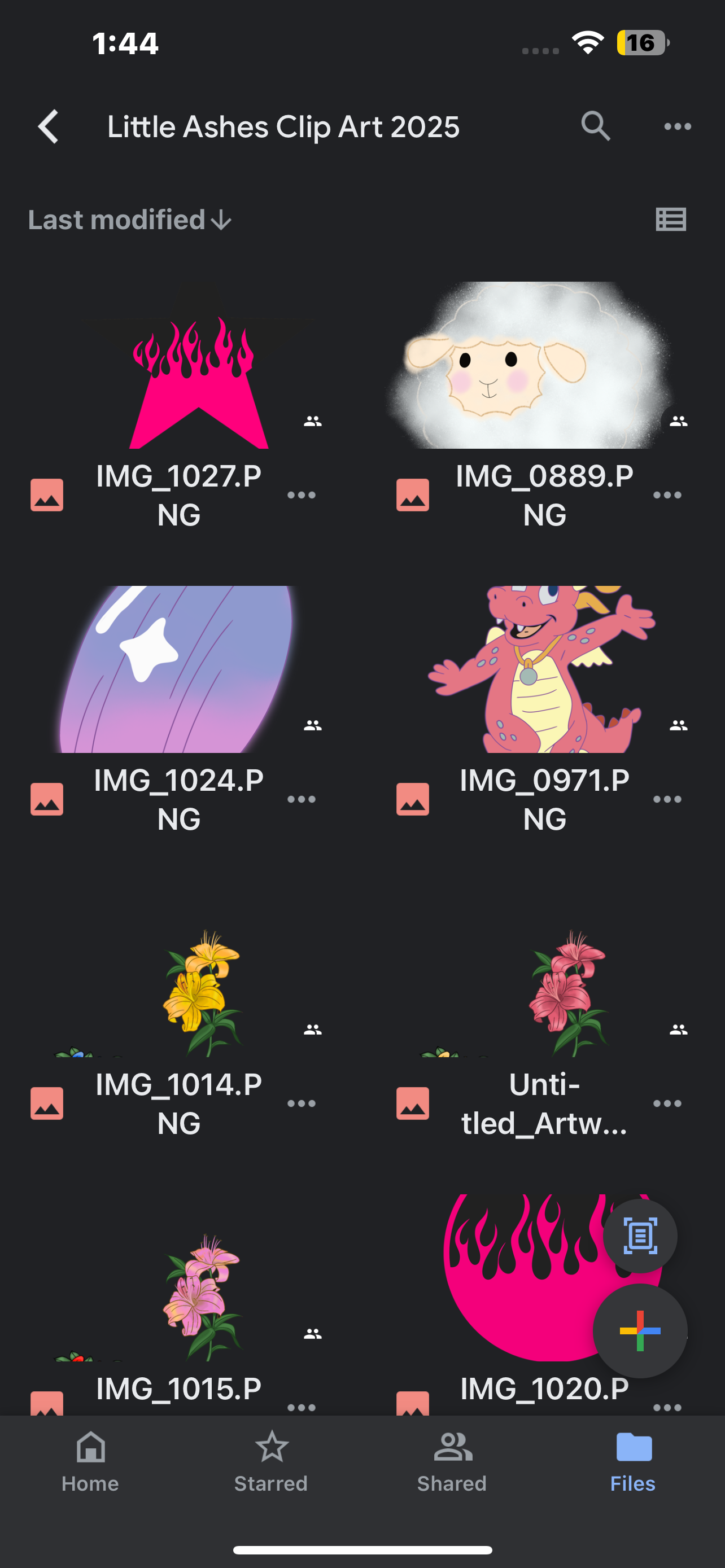The image size is (725, 1568).
Task: Show more options for IMG_0971.PNG
Action: coord(667,799)
